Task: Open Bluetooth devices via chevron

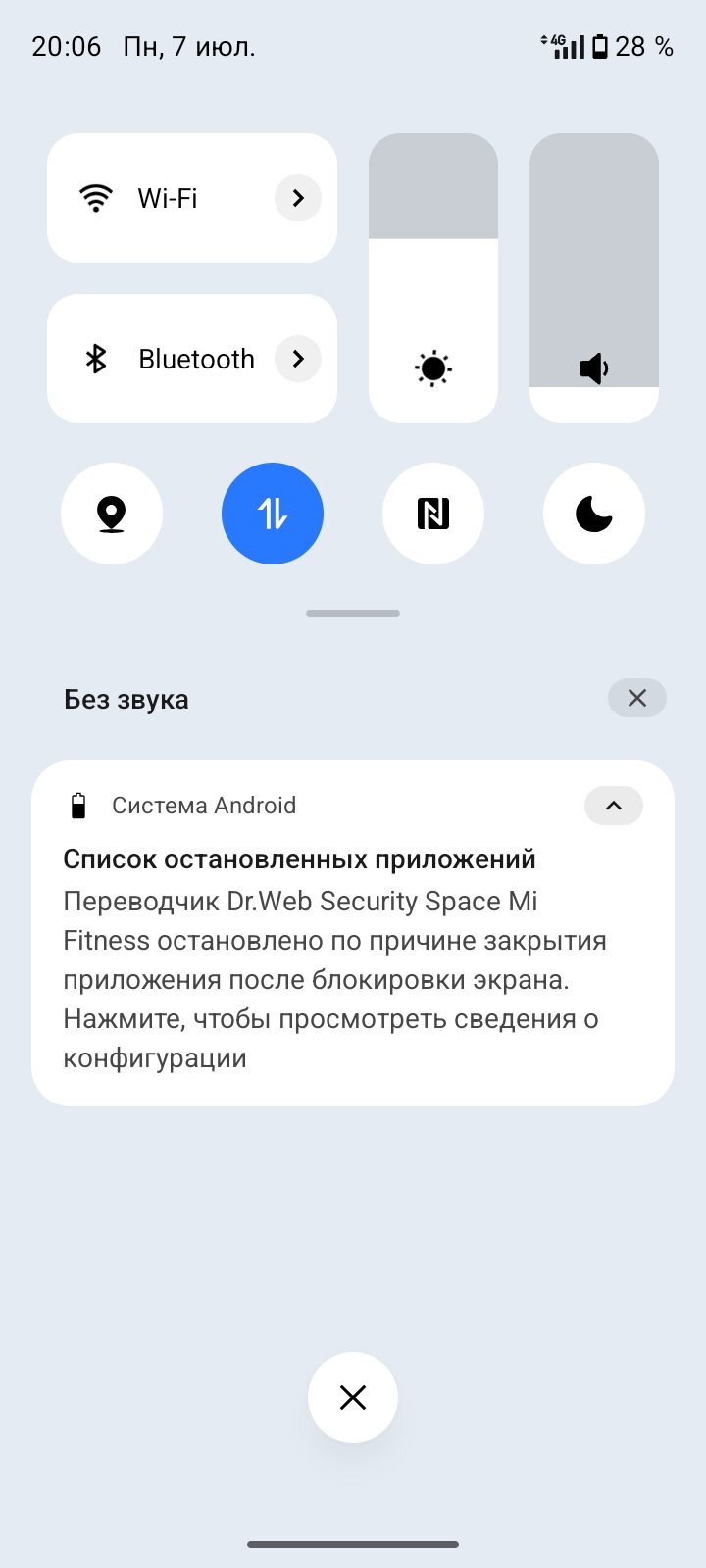Action: (298, 359)
